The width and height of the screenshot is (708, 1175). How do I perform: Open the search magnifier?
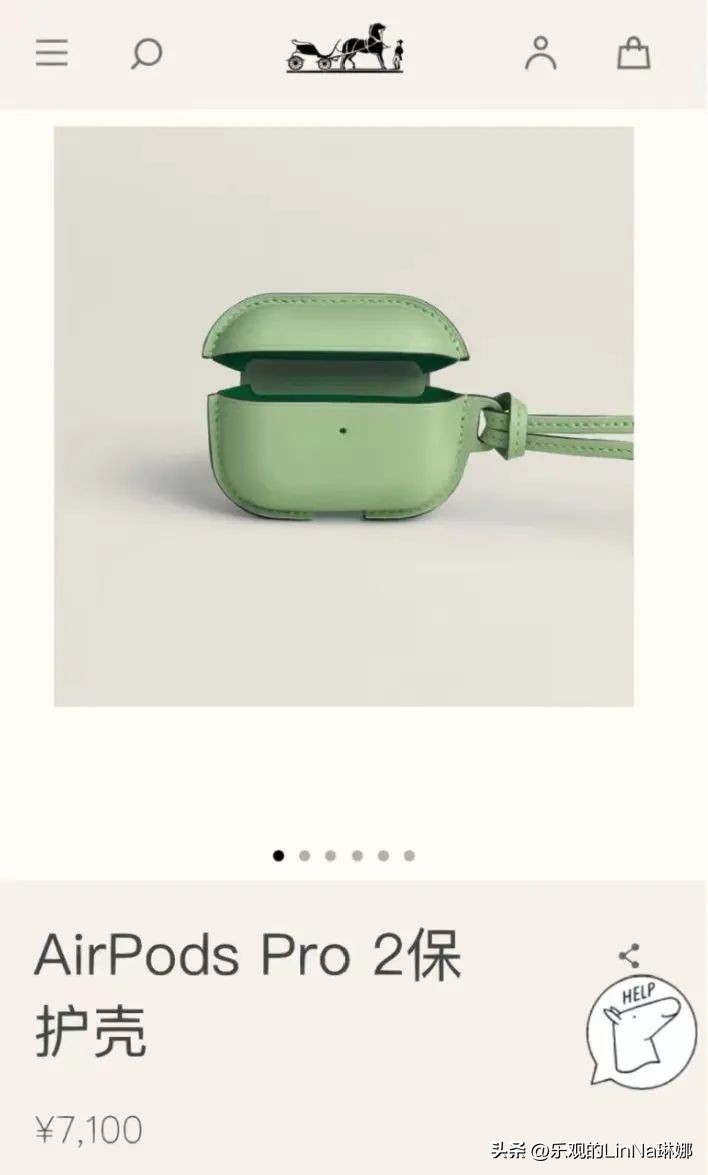(x=146, y=53)
